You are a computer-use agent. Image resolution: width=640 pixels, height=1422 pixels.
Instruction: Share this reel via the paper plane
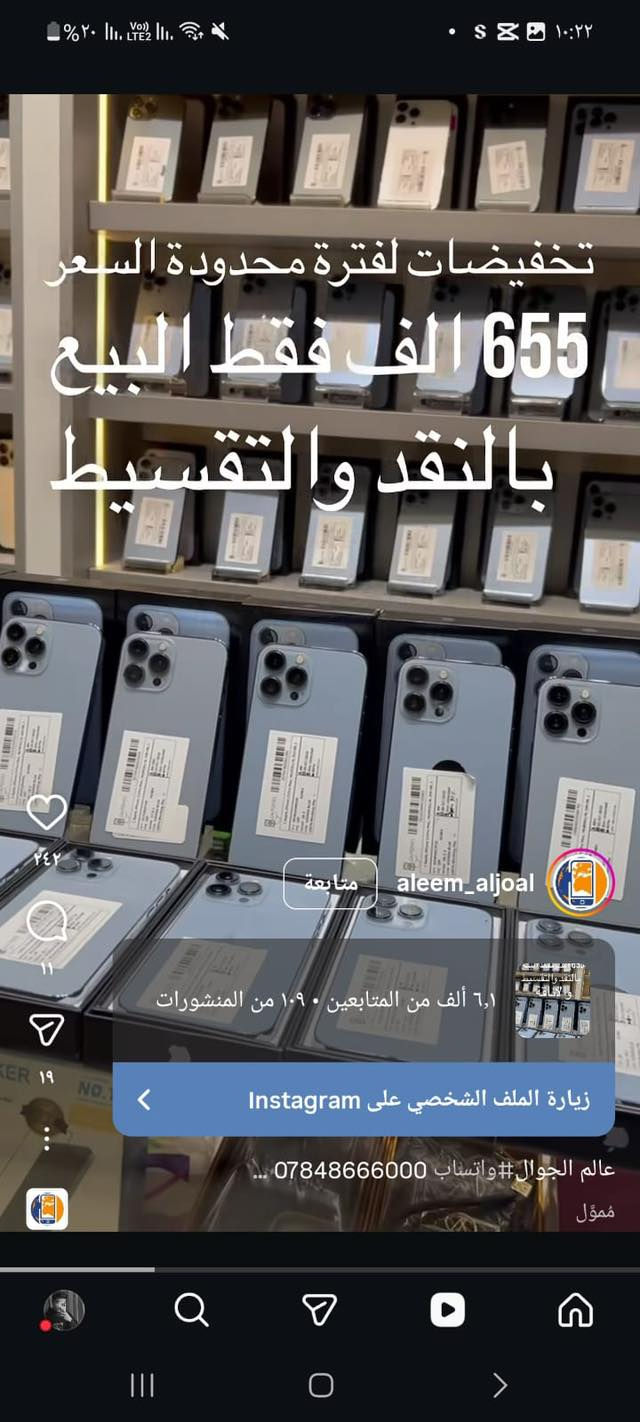[46, 1029]
